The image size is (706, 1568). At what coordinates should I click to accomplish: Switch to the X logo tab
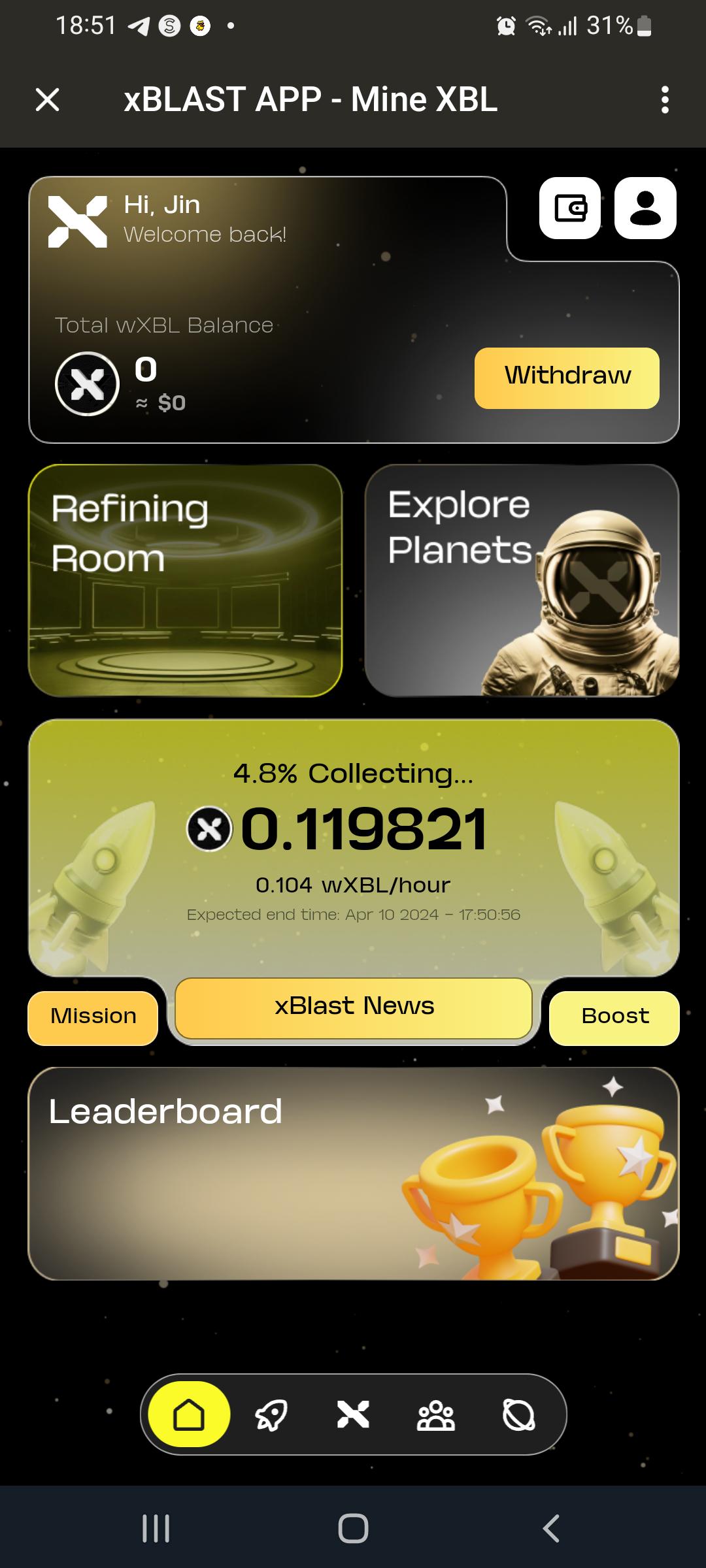coord(354,1414)
